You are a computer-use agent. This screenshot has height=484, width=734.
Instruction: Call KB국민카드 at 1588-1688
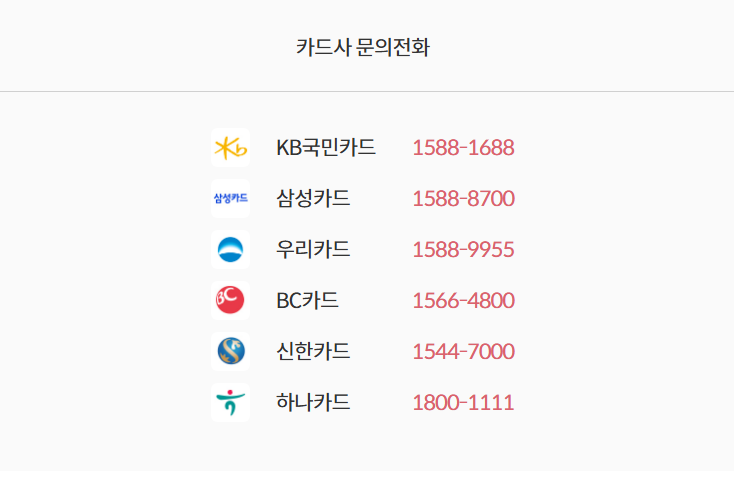tap(463, 148)
